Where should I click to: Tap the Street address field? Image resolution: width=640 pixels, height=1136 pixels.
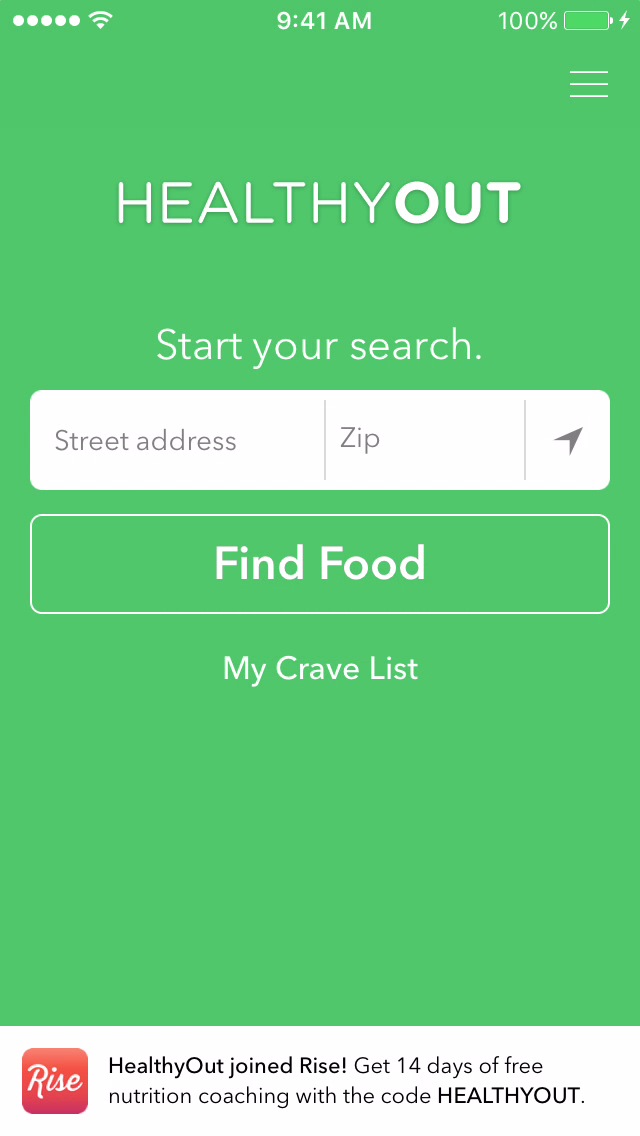click(x=177, y=441)
